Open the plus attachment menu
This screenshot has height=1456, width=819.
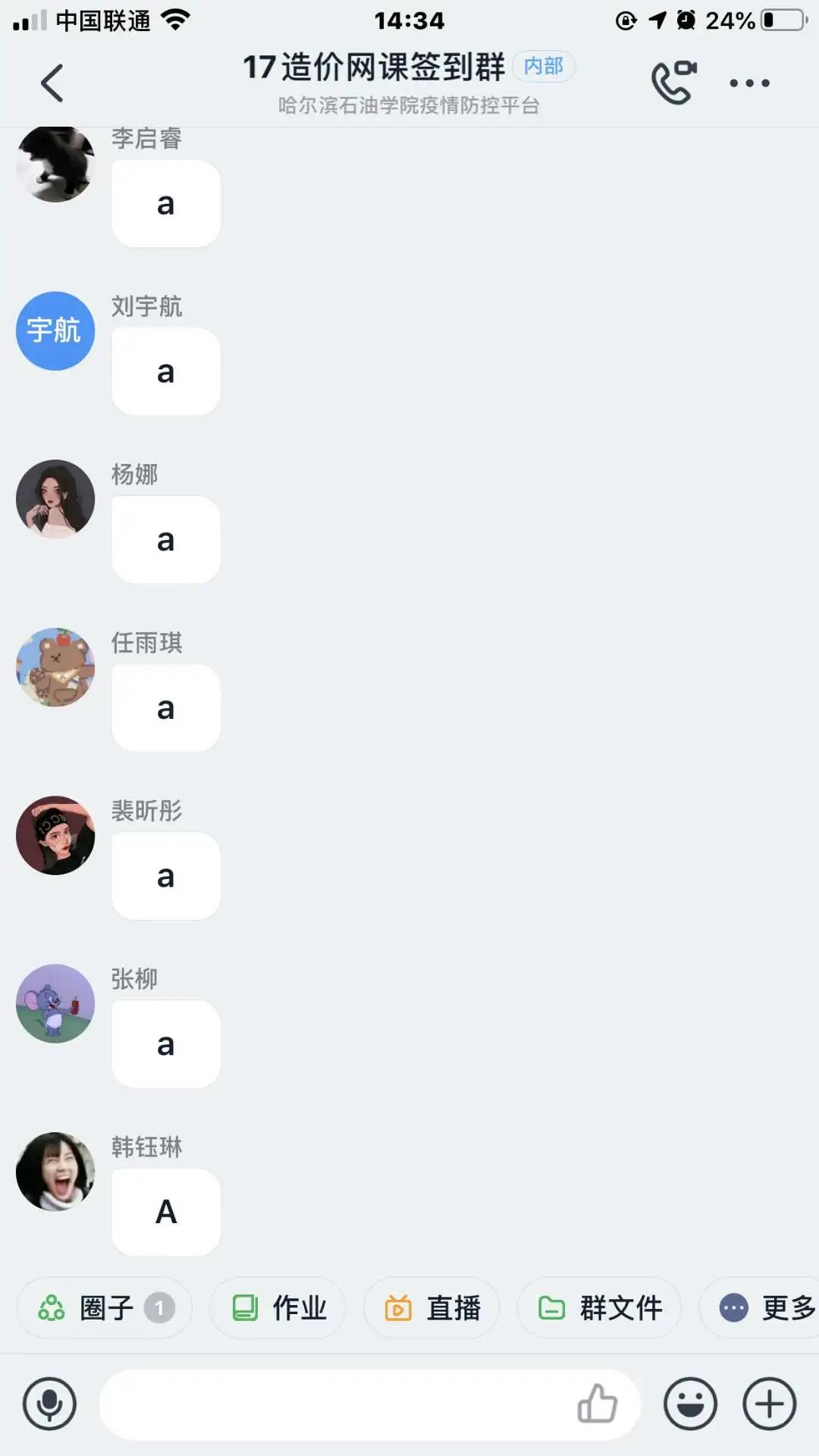770,1404
